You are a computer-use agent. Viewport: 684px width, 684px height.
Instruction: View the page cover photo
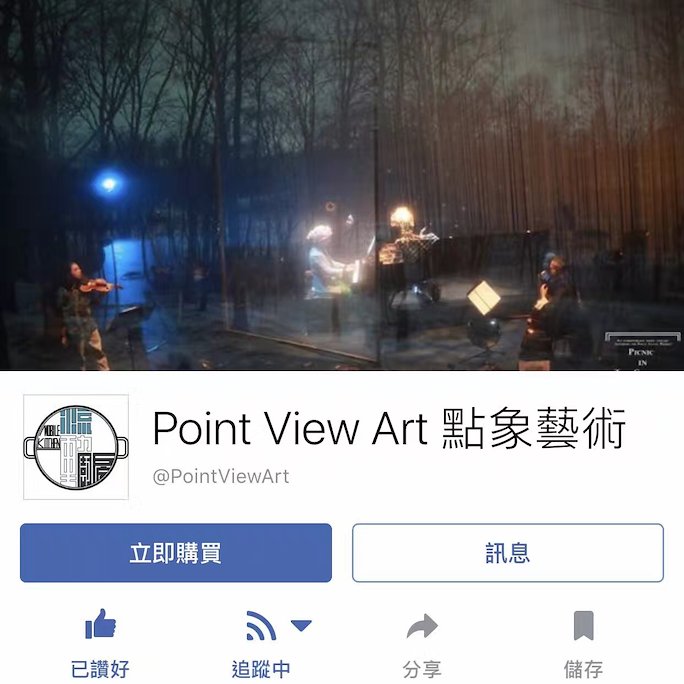point(342,185)
